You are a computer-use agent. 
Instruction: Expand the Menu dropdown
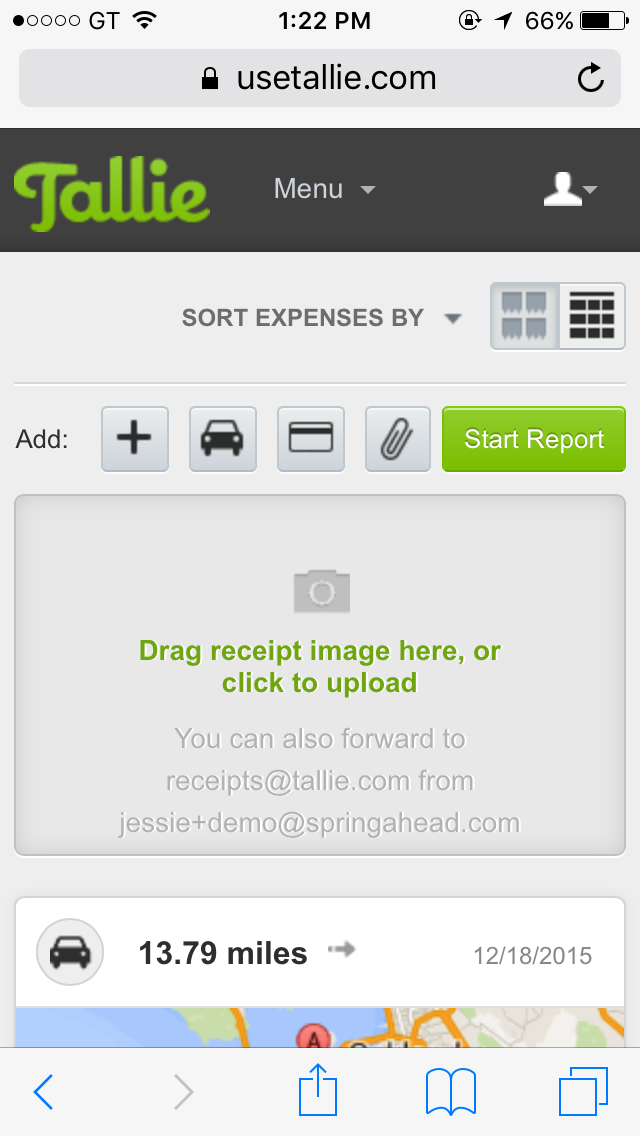[x=325, y=189]
